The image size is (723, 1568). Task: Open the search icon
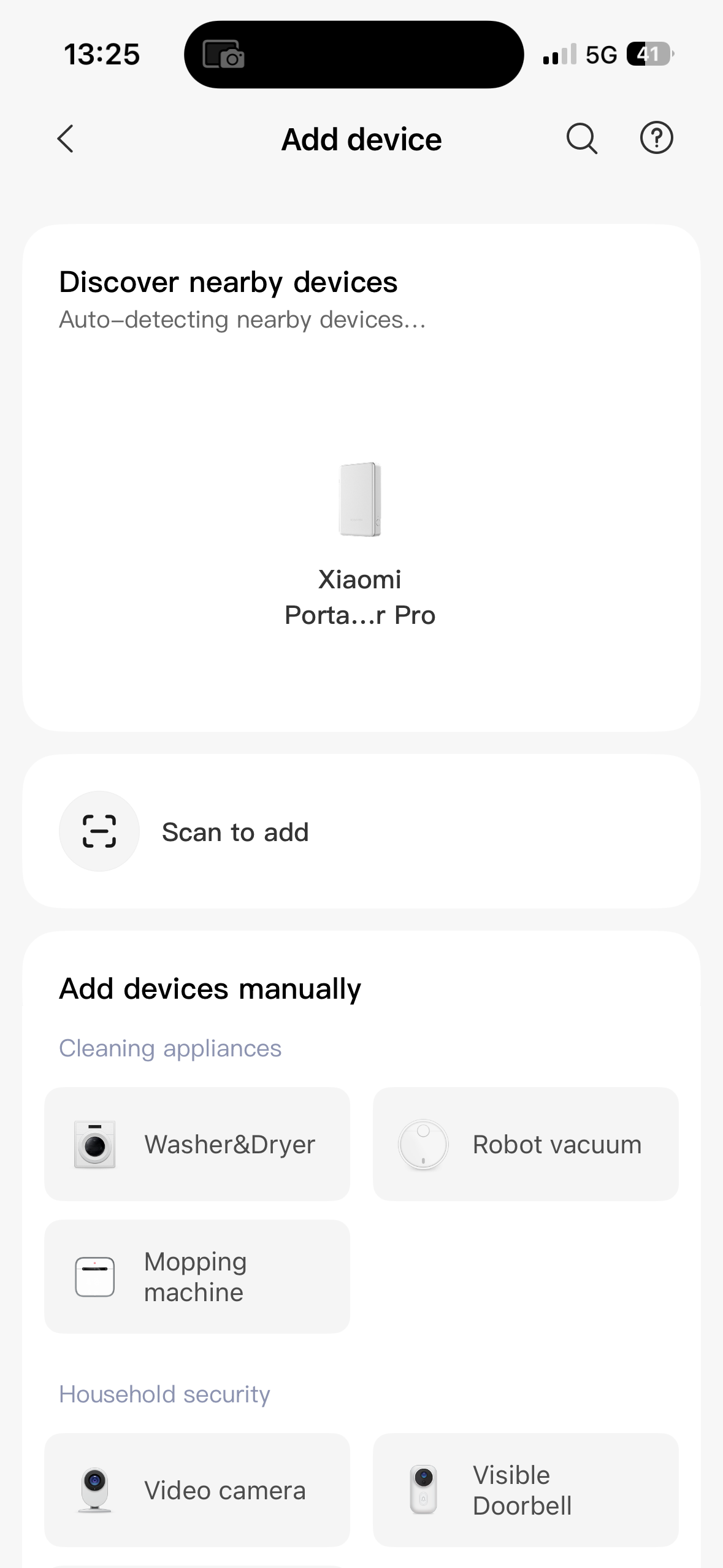(x=581, y=139)
